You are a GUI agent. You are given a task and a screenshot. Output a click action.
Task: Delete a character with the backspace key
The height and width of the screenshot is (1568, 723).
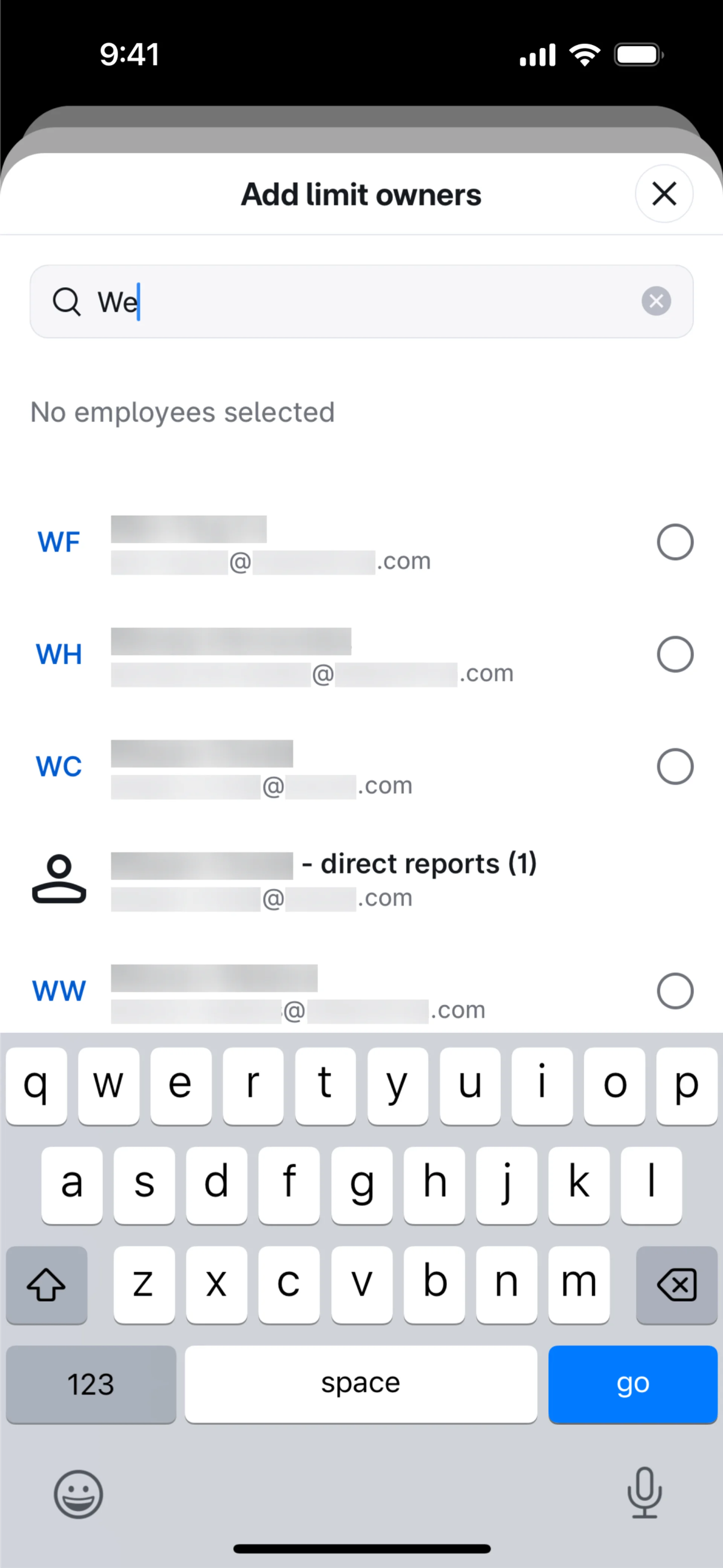pyautogui.click(x=676, y=1284)
